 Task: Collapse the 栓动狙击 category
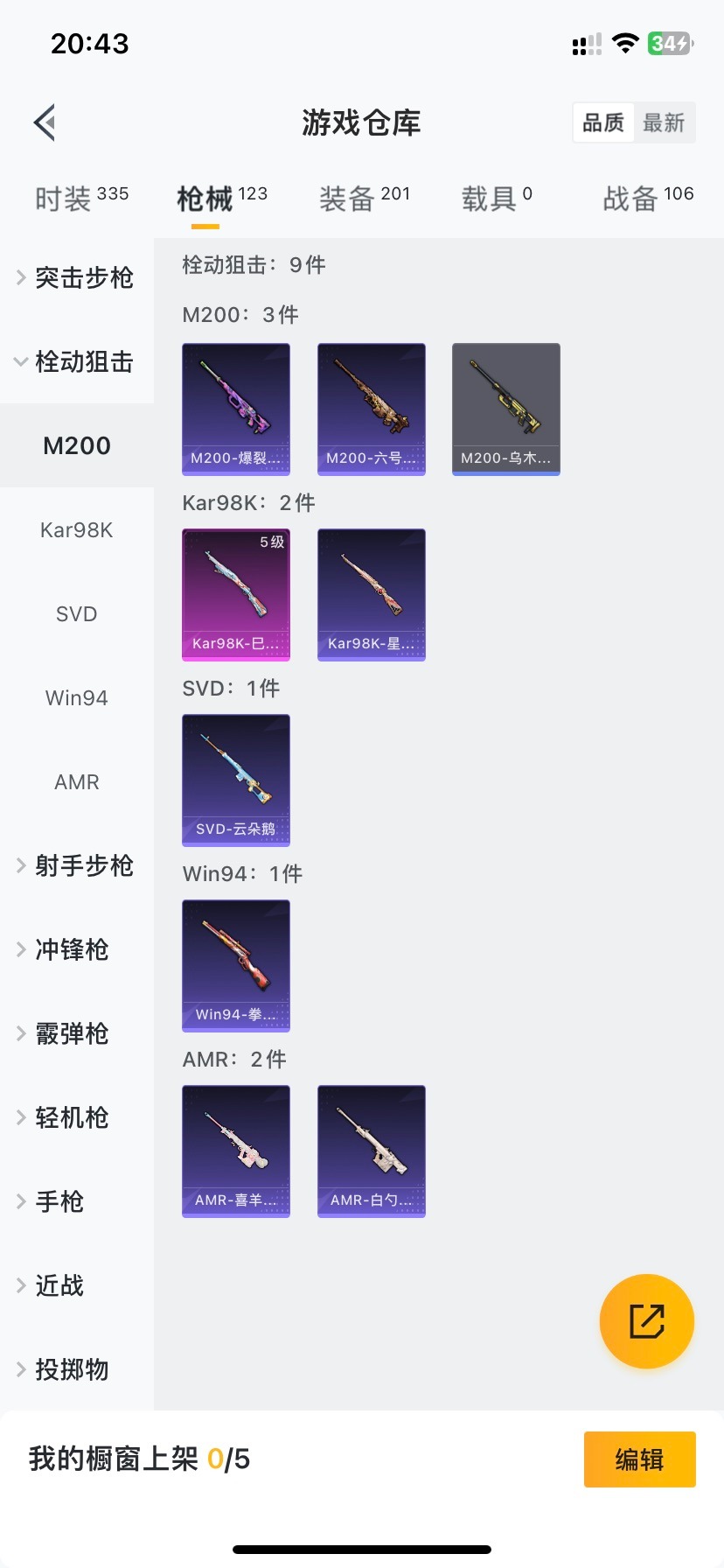pos(76,362)
